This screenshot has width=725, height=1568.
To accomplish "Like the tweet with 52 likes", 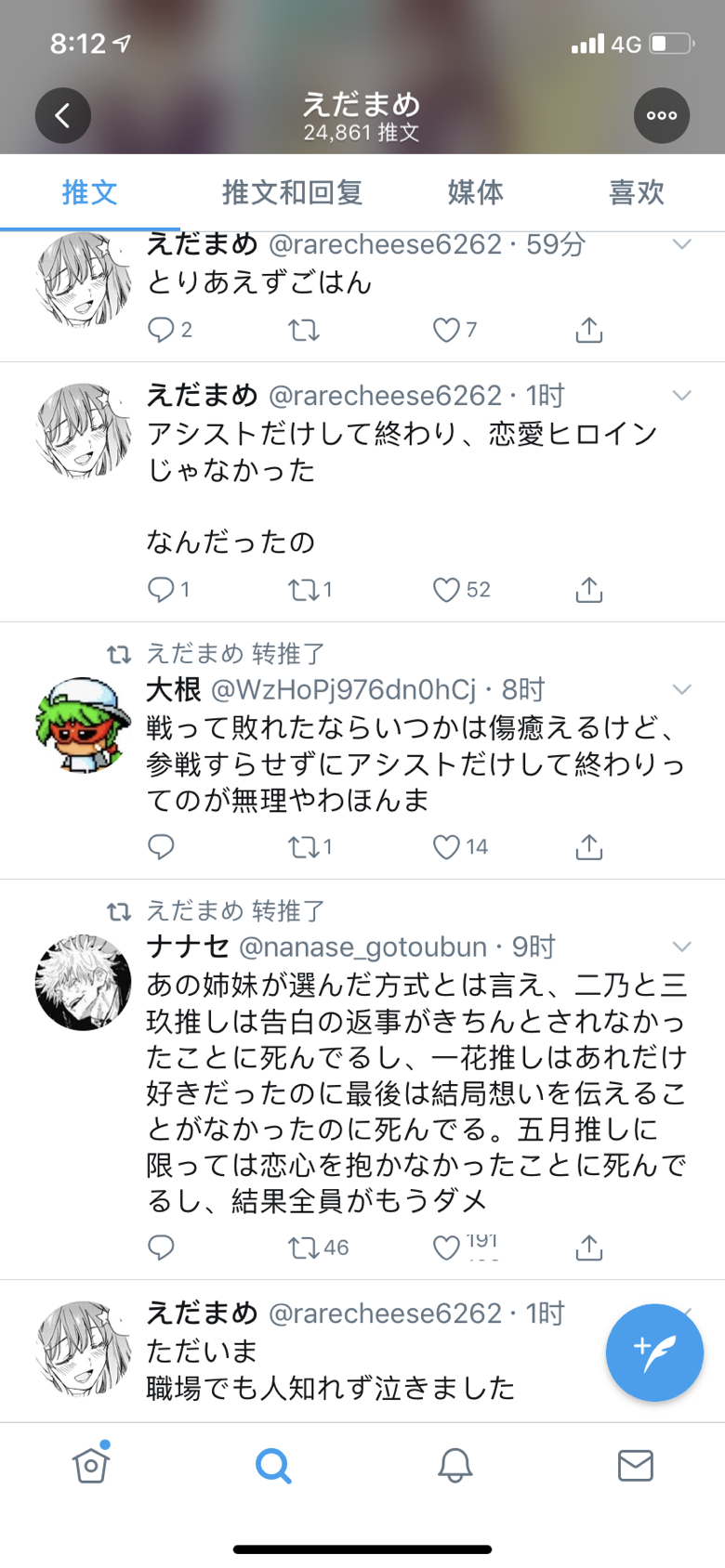I will pyautogui.click(x=447, y=590).
